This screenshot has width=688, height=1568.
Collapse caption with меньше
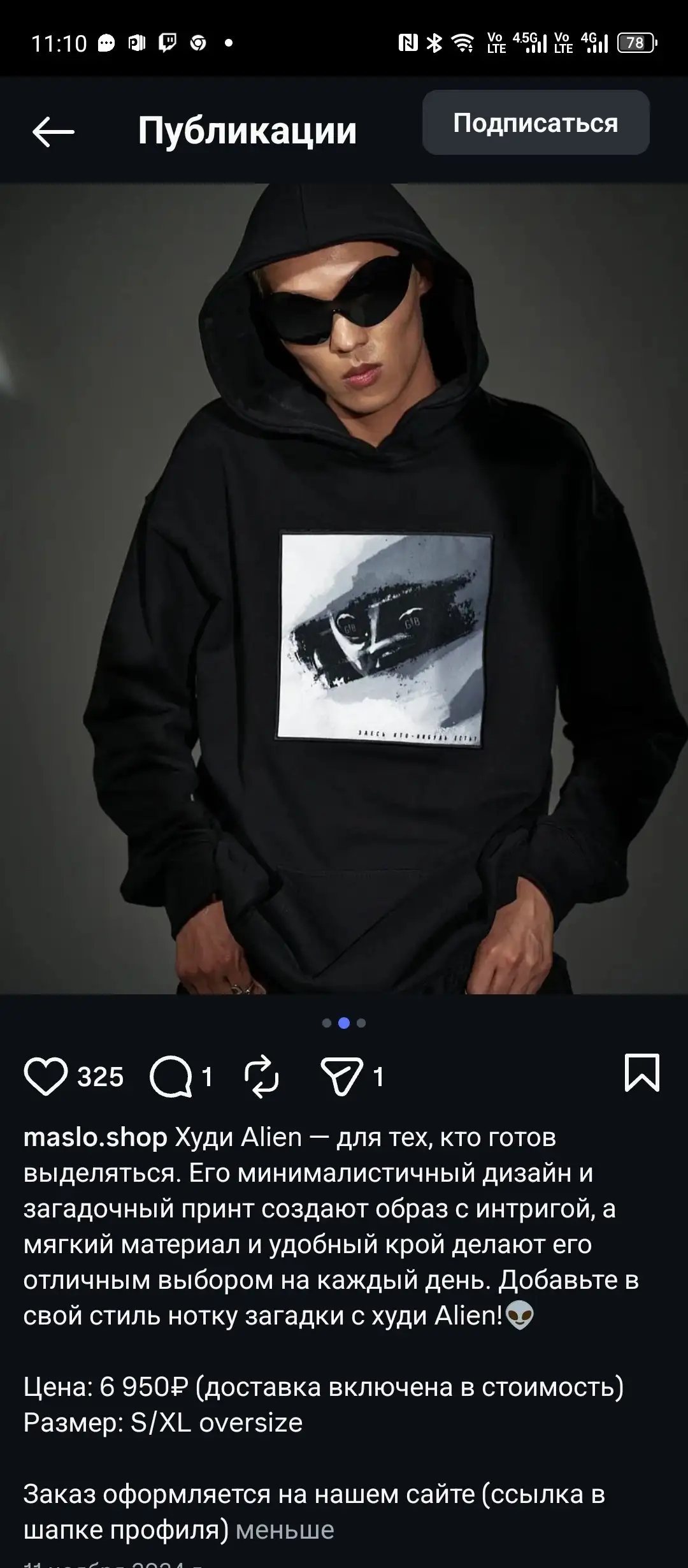click(x=285, y=1530)
